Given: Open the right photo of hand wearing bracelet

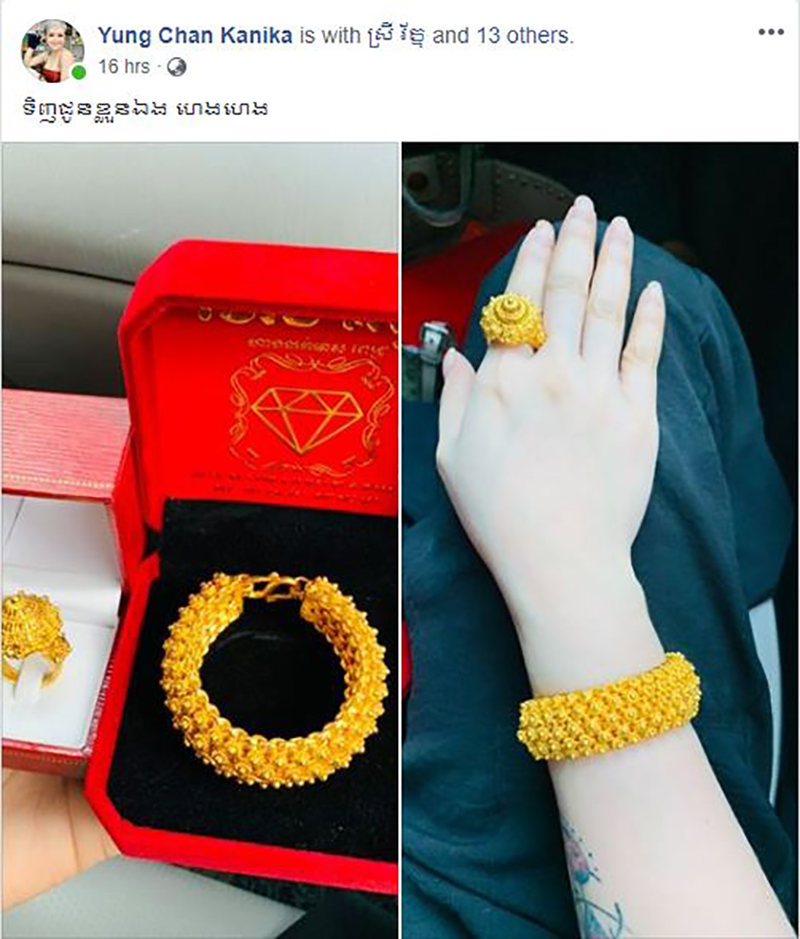Looking at the screenshot, I should tap(600, 540).
